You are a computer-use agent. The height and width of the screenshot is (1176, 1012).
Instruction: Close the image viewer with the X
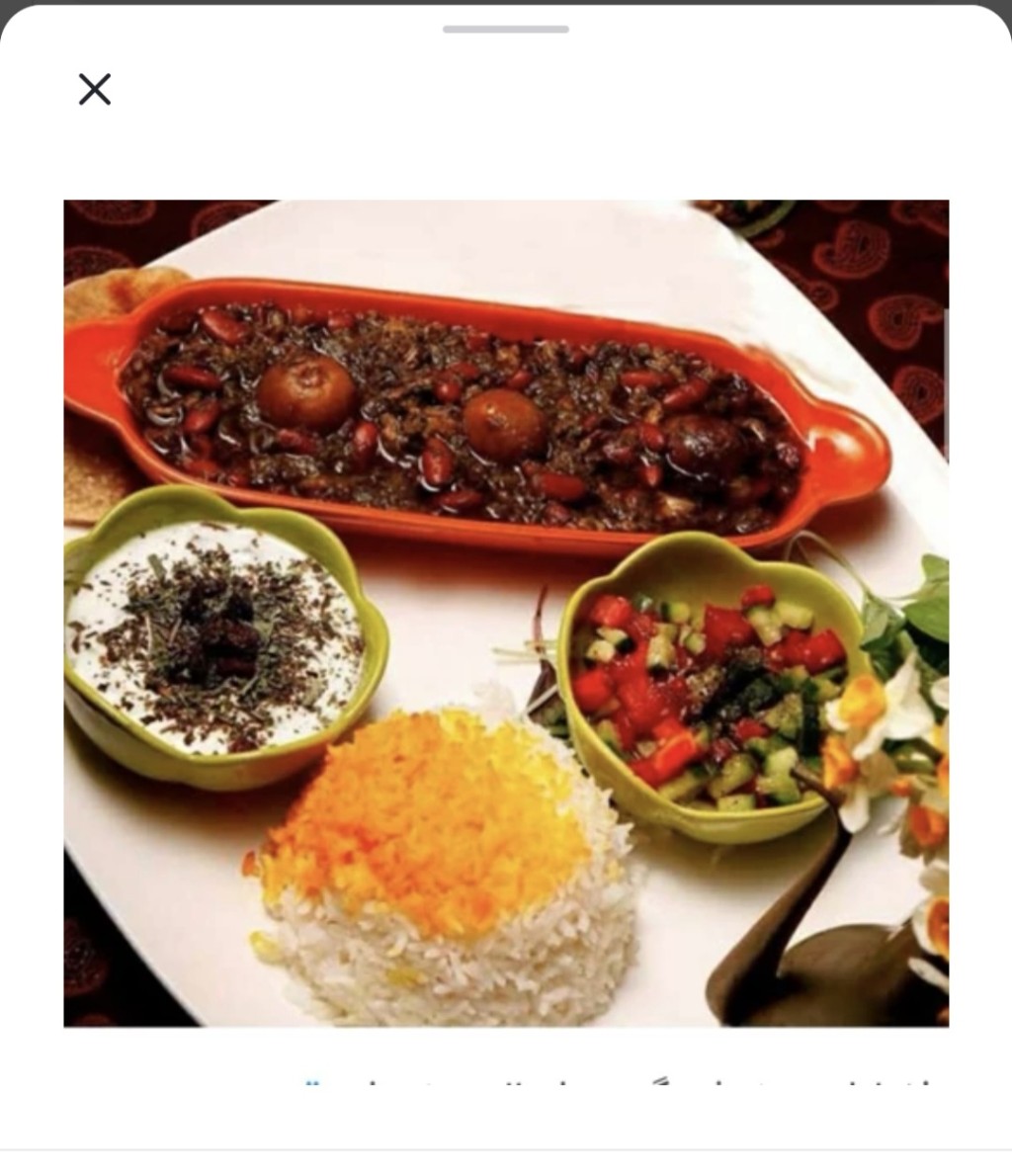96,90
